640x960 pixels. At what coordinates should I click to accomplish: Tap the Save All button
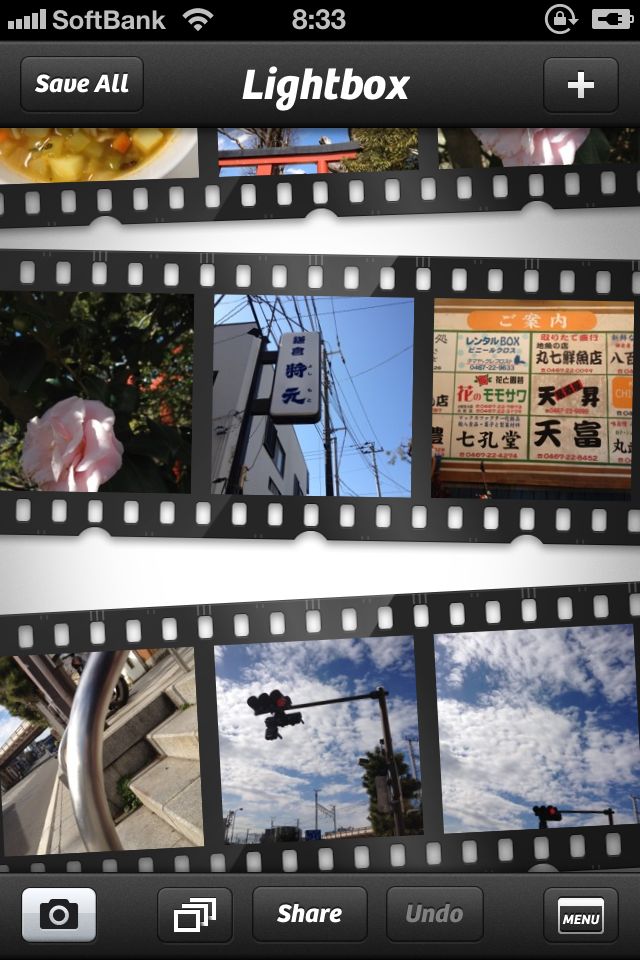pos(82,85)
